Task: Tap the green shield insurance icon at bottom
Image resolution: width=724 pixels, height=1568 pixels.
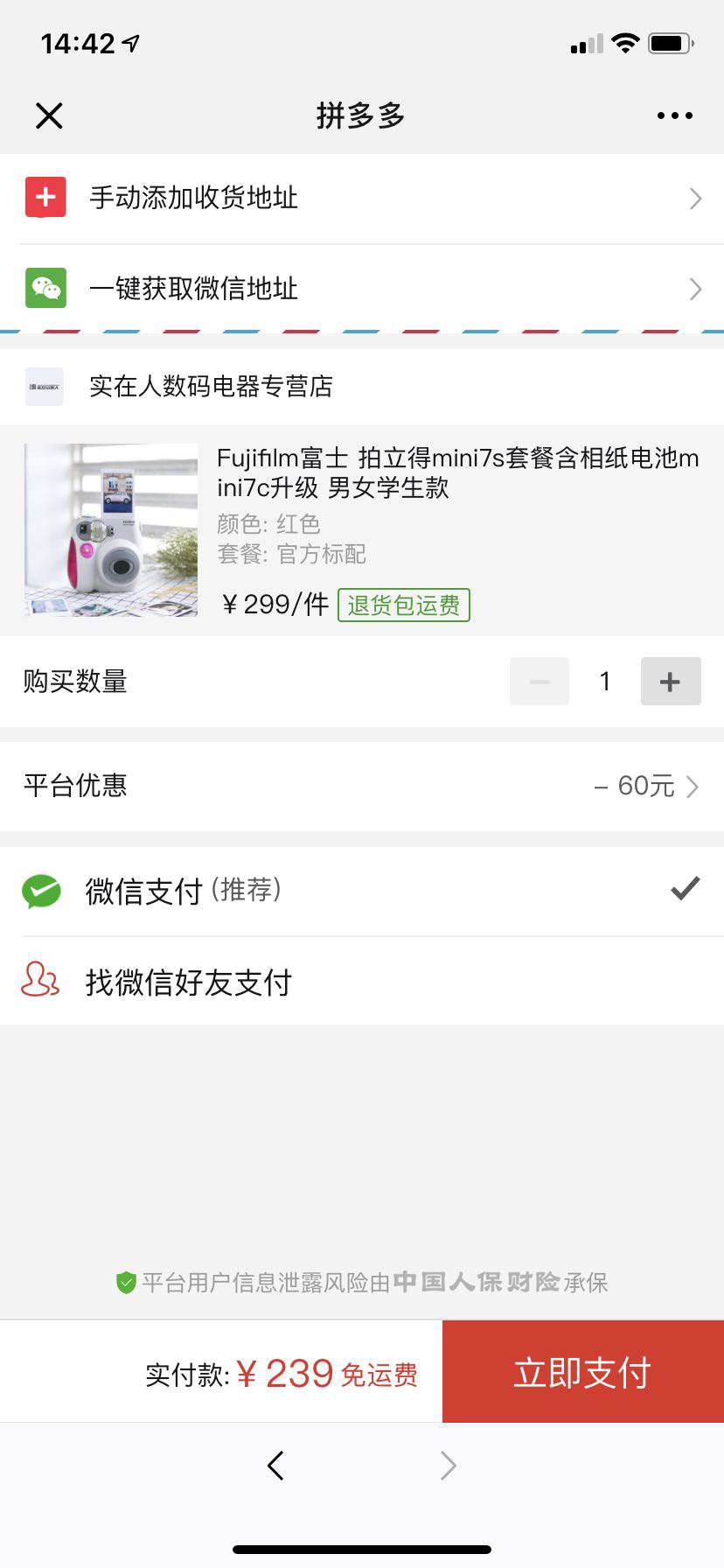Action: tap(124, 1284)
